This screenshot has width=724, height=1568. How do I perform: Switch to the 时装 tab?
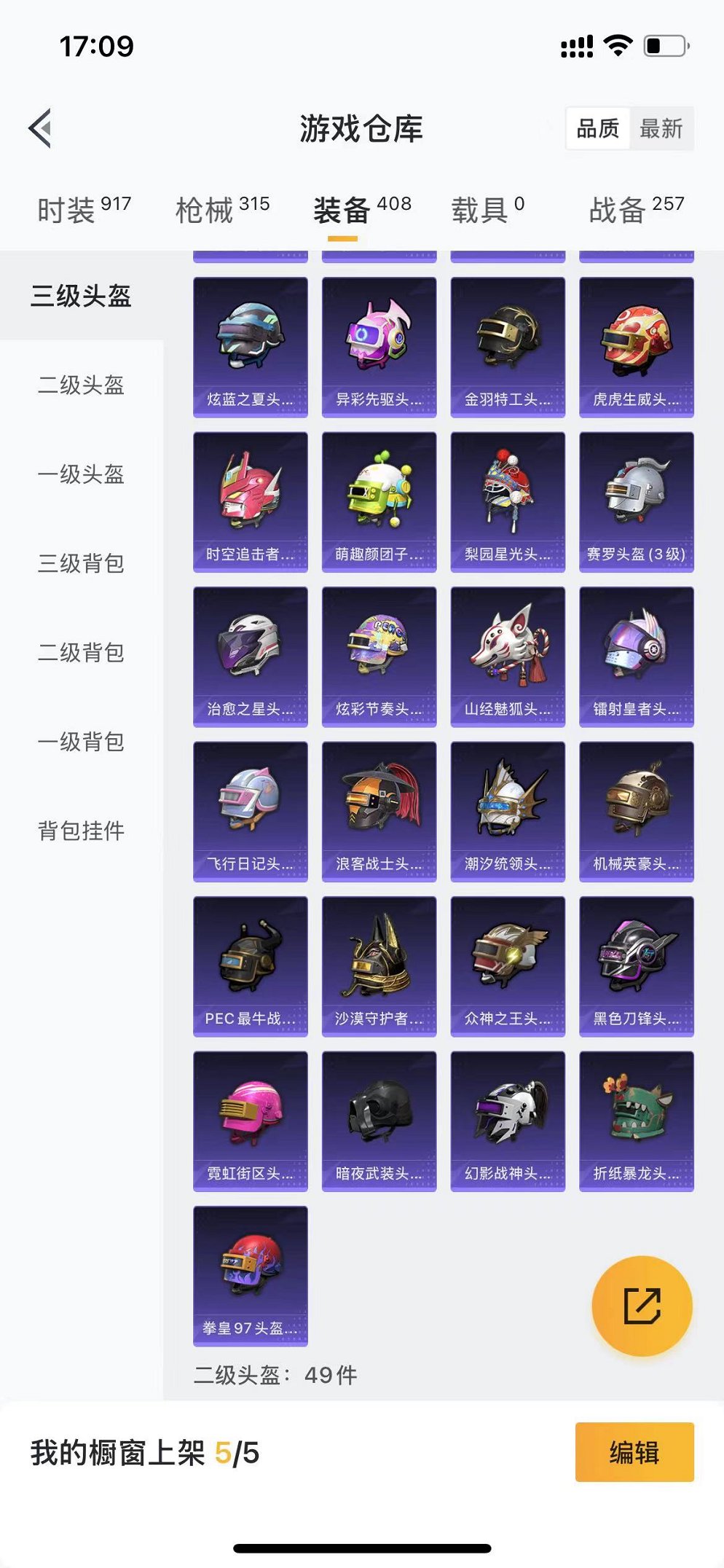click(x=84, y=209)
